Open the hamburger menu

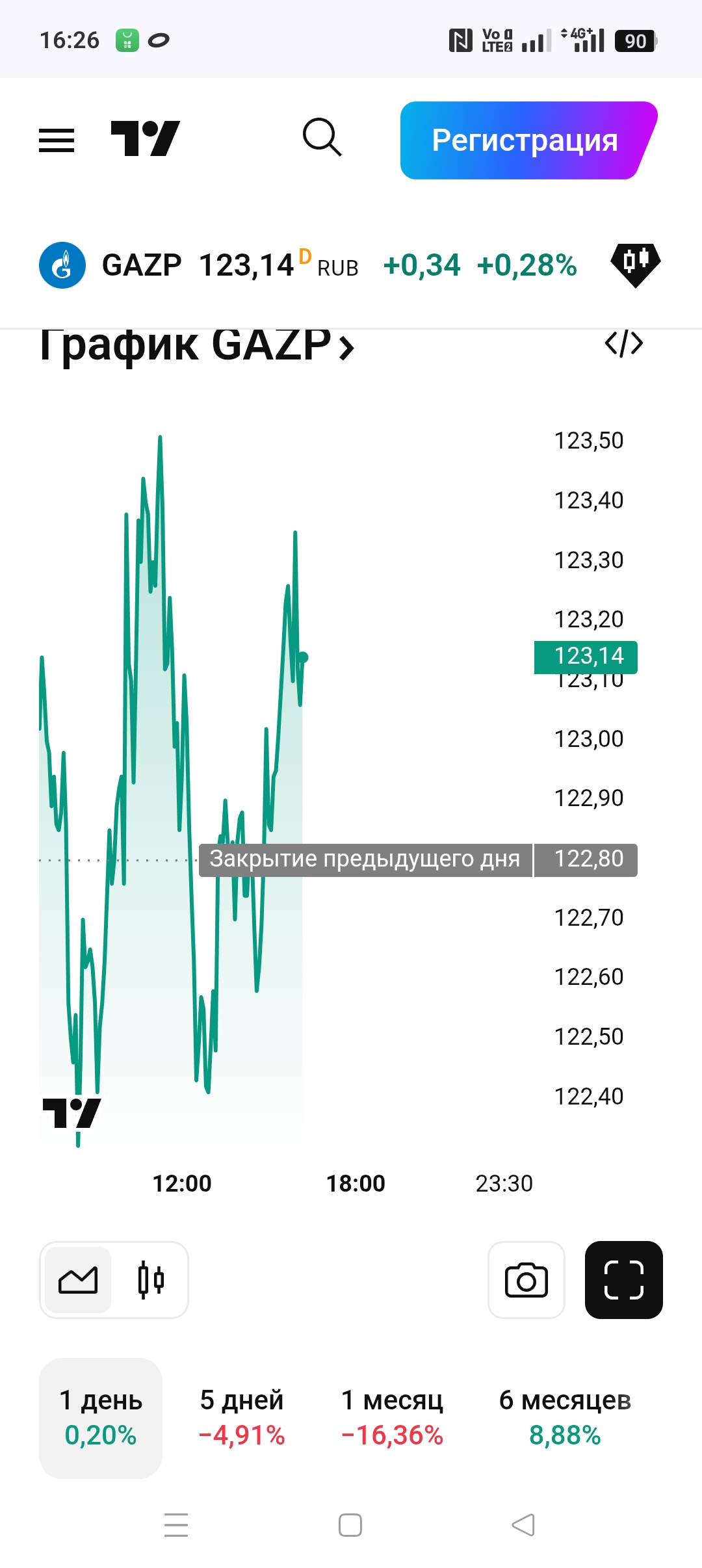[57, 140]
